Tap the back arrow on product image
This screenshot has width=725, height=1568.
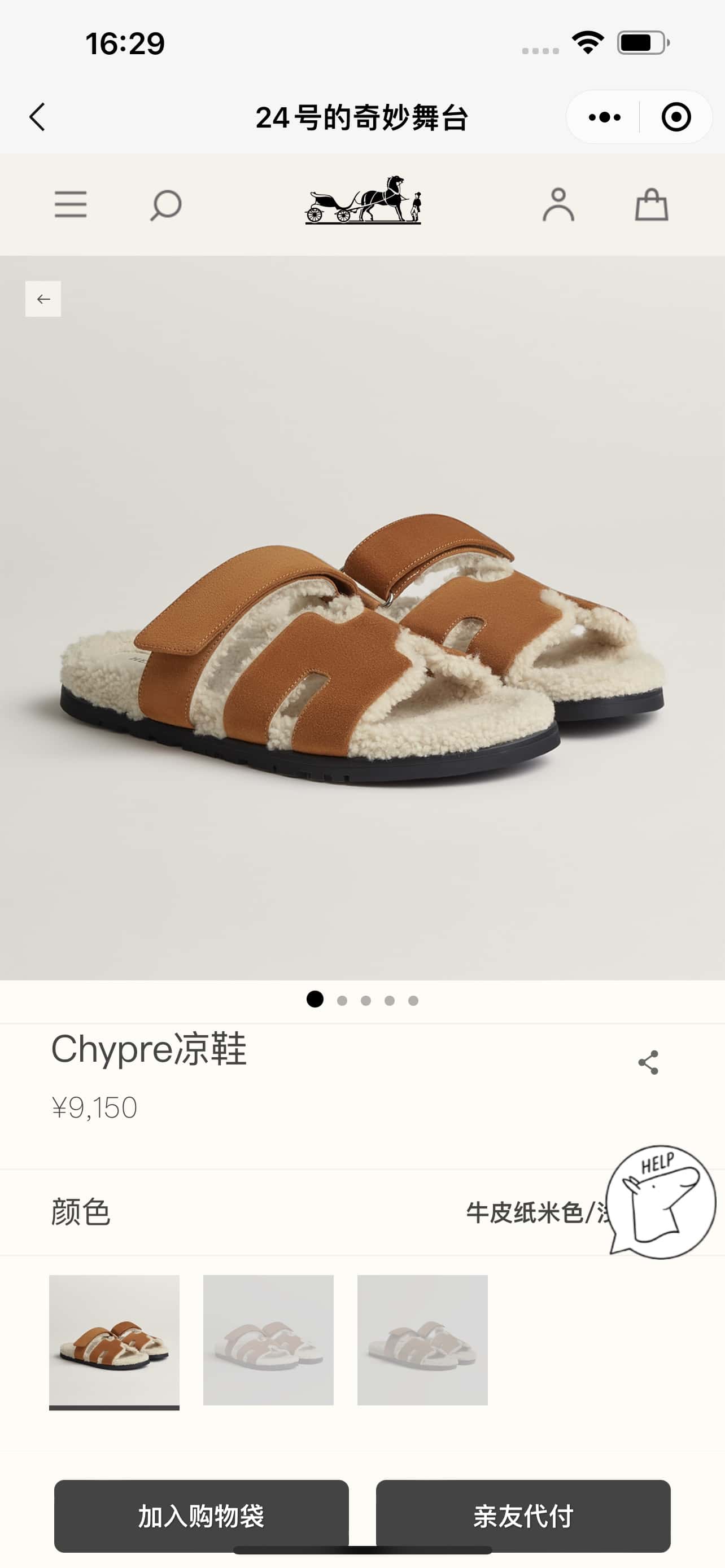[43, 299]
